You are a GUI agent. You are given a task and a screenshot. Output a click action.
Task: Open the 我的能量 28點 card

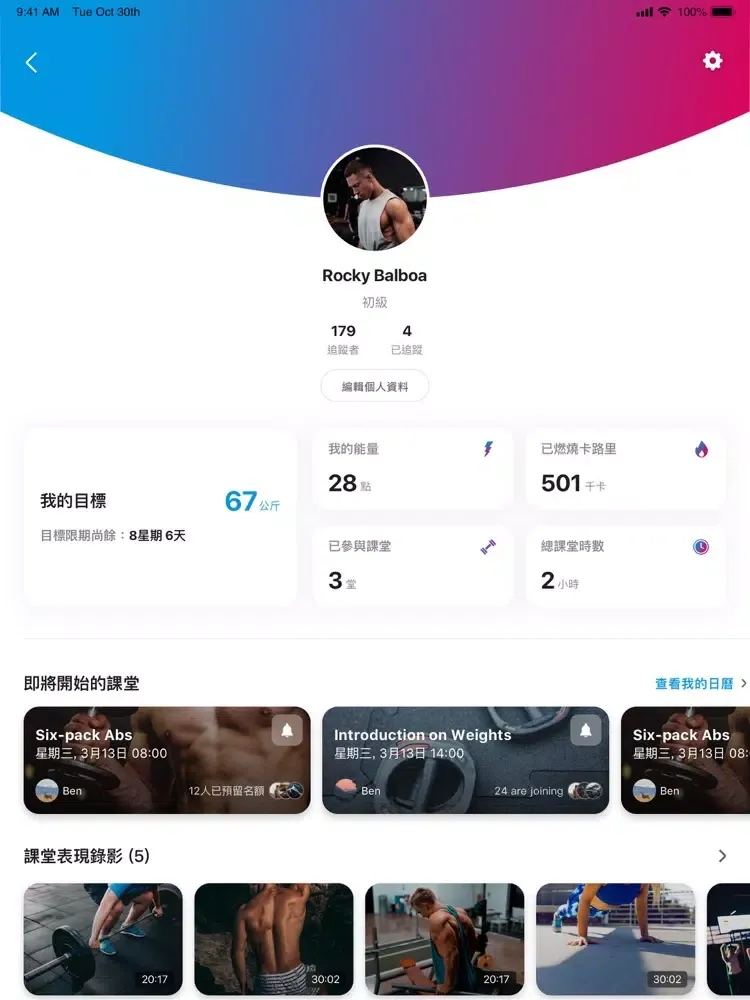[x=412, y=469]
